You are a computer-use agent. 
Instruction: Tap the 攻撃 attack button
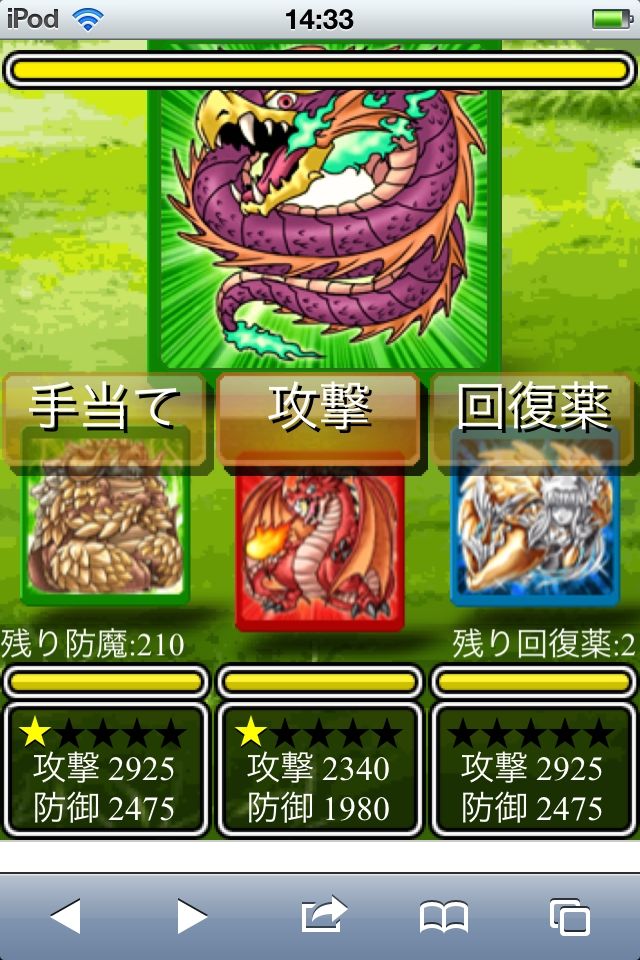click(x=319, y=408)
